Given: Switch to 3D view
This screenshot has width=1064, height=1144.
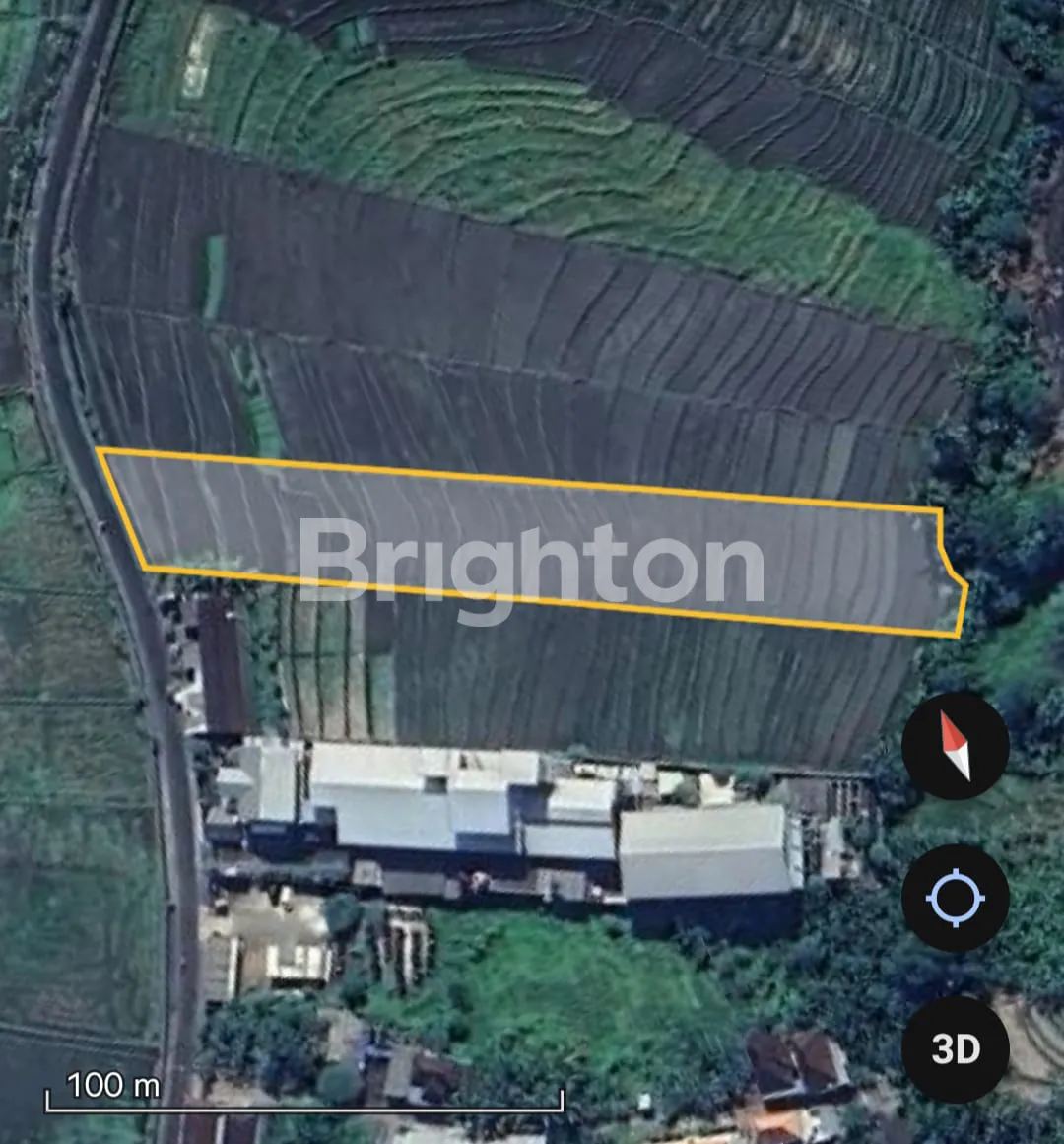Looking at the screenshot, I should coord(955,1049).
